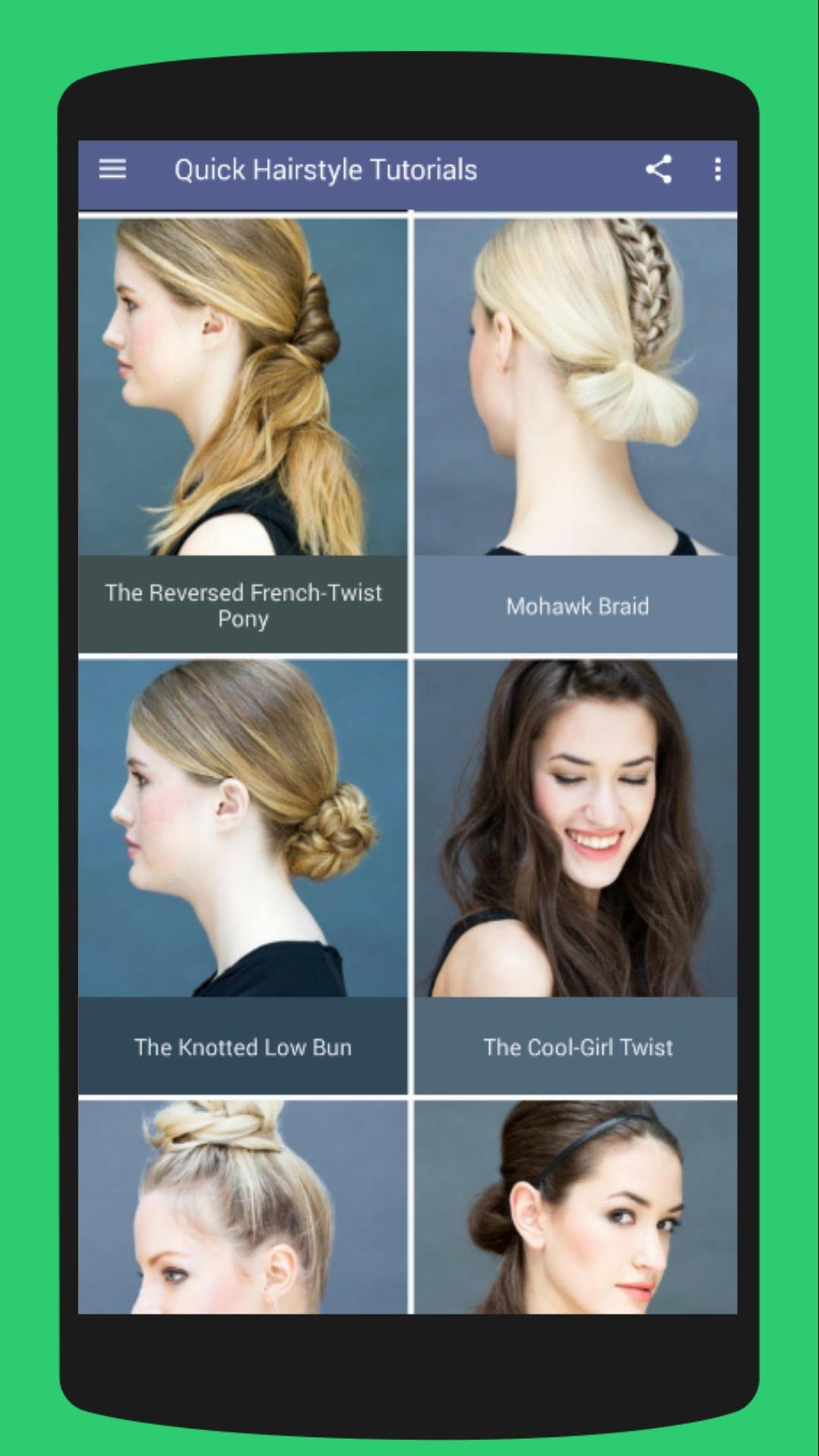Viewport: 819px width, 1456px height.
Task: Select The Cool-Girl Twist tutorial
Action: pos(576,877)
